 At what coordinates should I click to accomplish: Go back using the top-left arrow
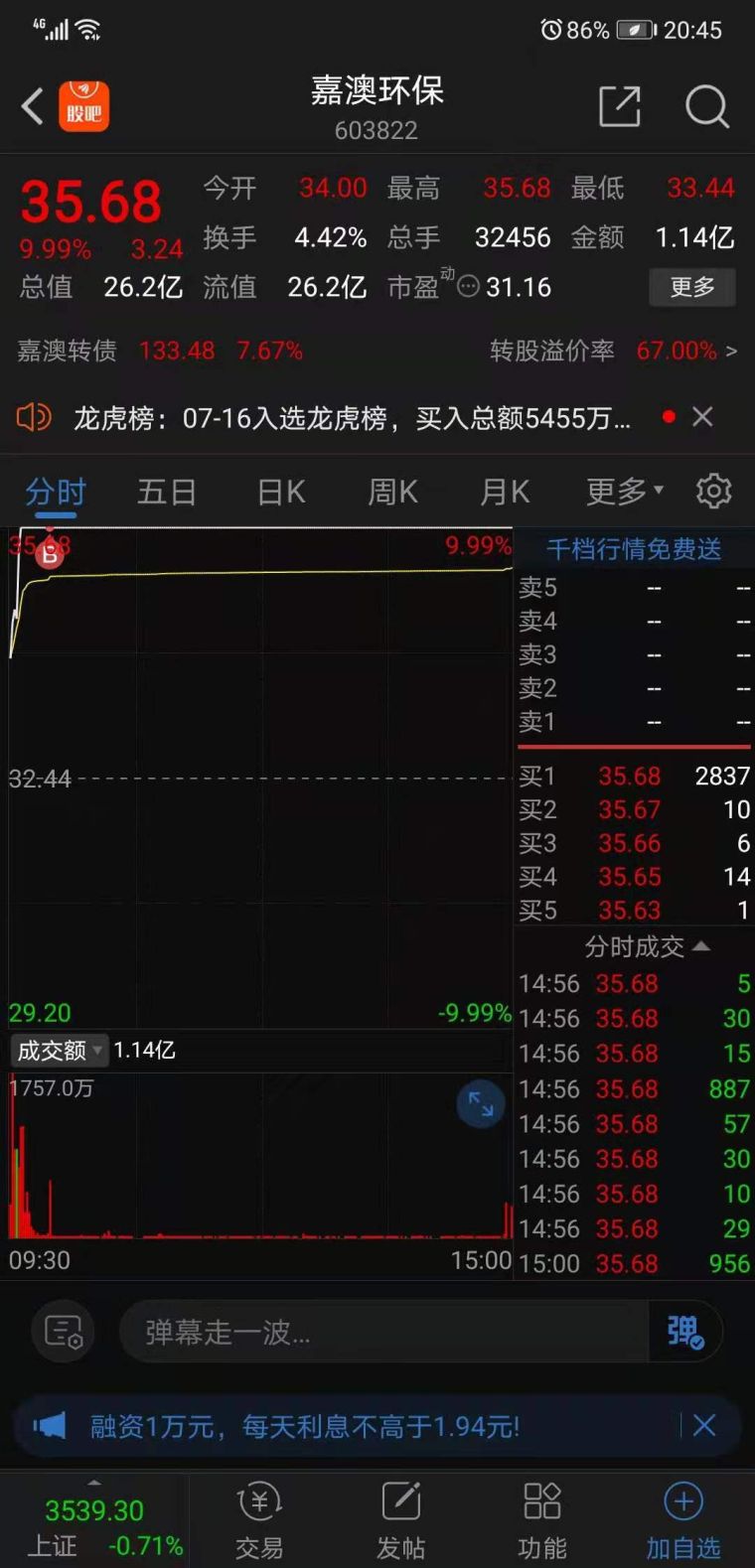(x=33, y=106)
